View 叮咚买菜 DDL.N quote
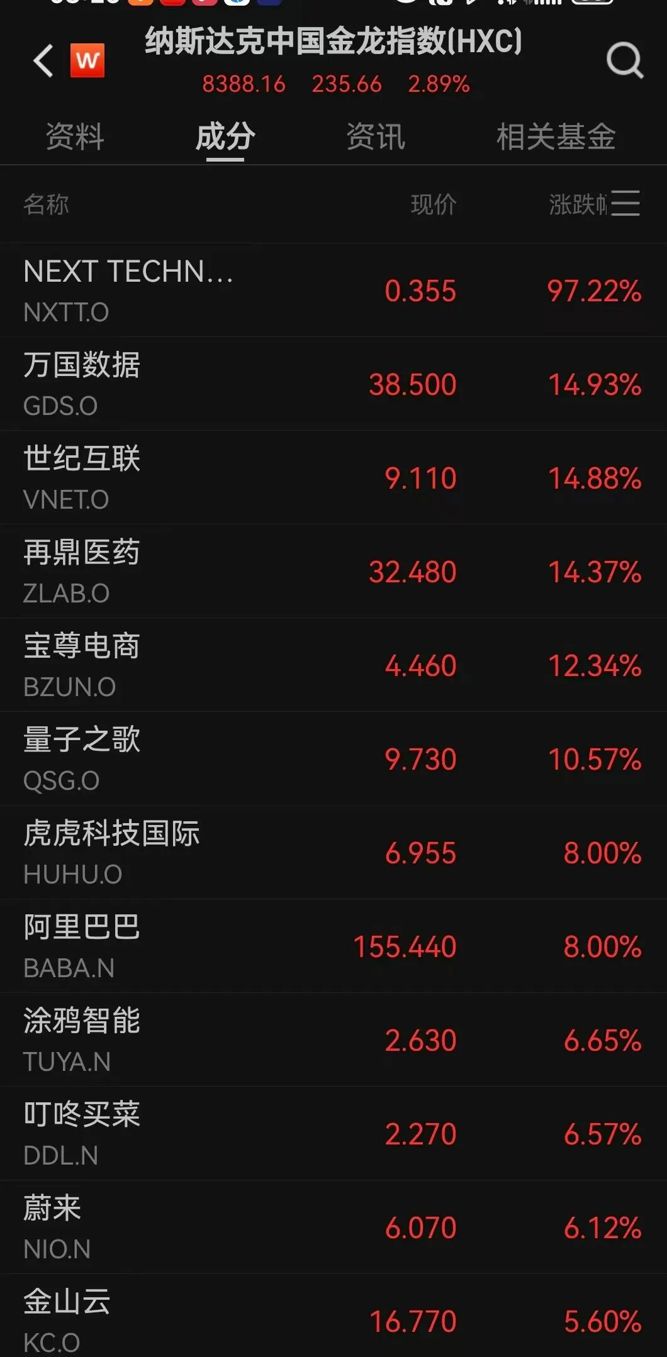Screen dimensions: 667x1357 [333, 1134]
